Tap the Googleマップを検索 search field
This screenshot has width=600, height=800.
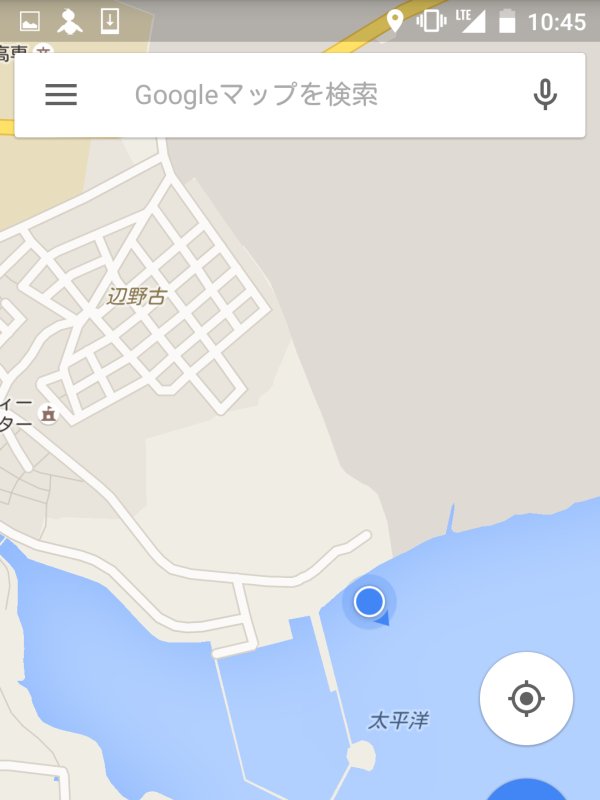300,95
